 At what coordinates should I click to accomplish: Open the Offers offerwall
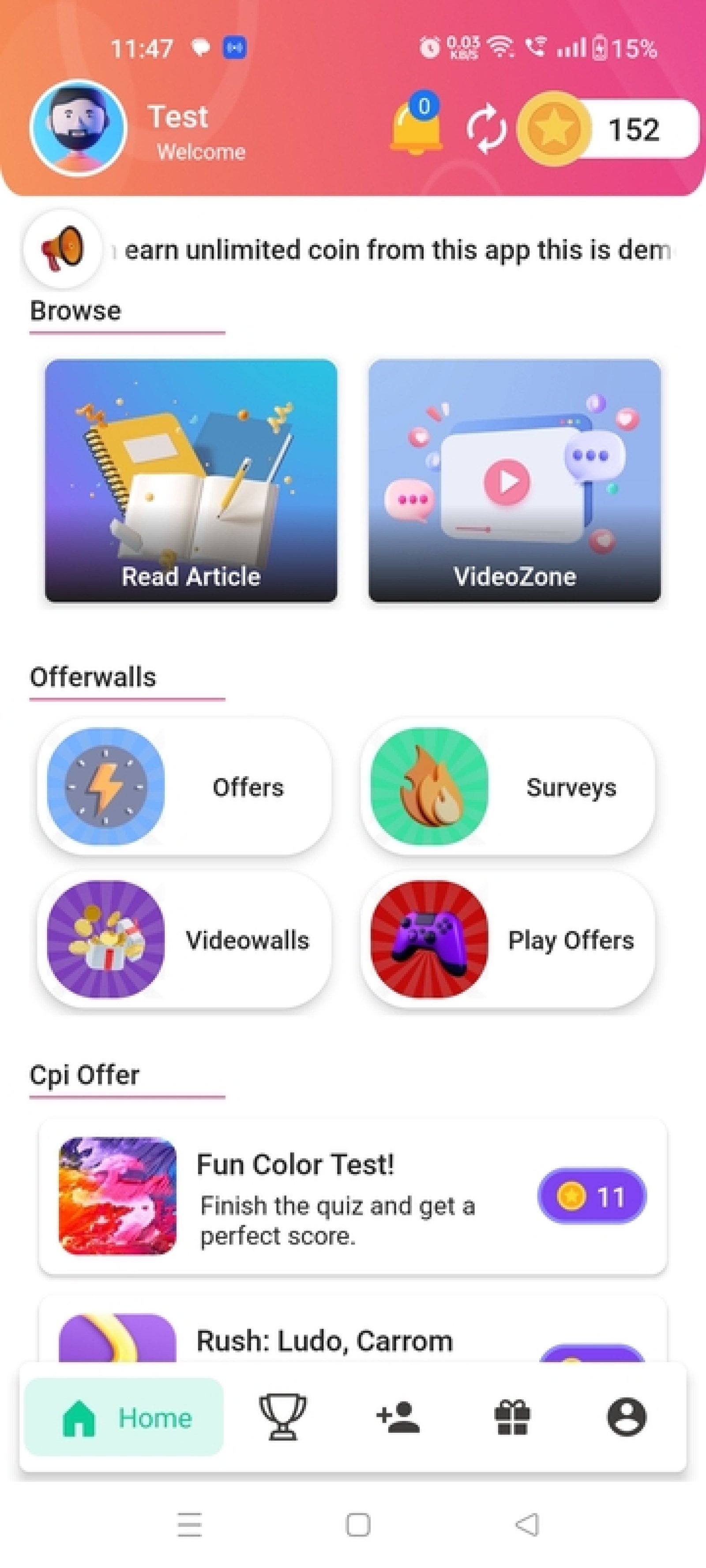tap(184, 787)
